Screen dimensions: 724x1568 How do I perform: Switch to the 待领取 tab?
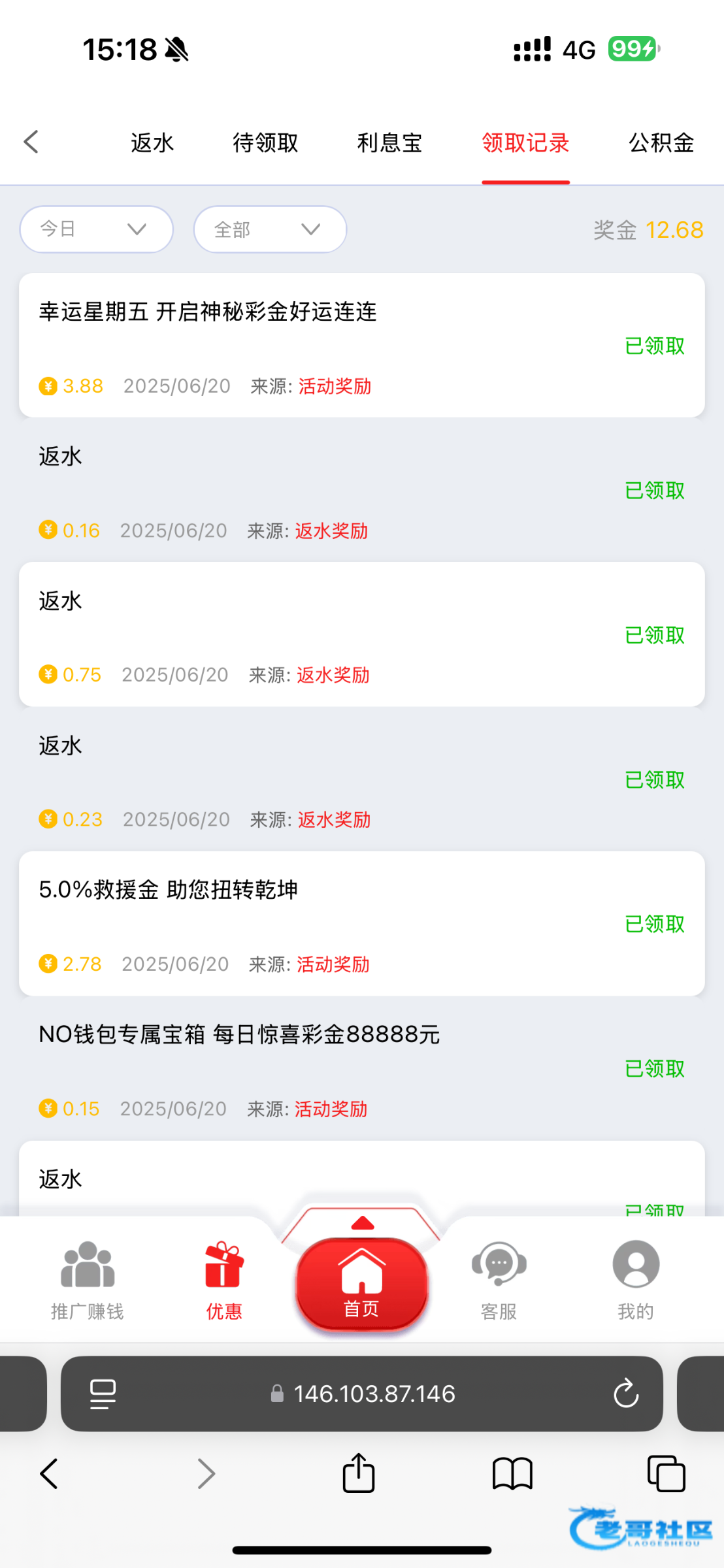pyautogui.click(x=265, y=142)
